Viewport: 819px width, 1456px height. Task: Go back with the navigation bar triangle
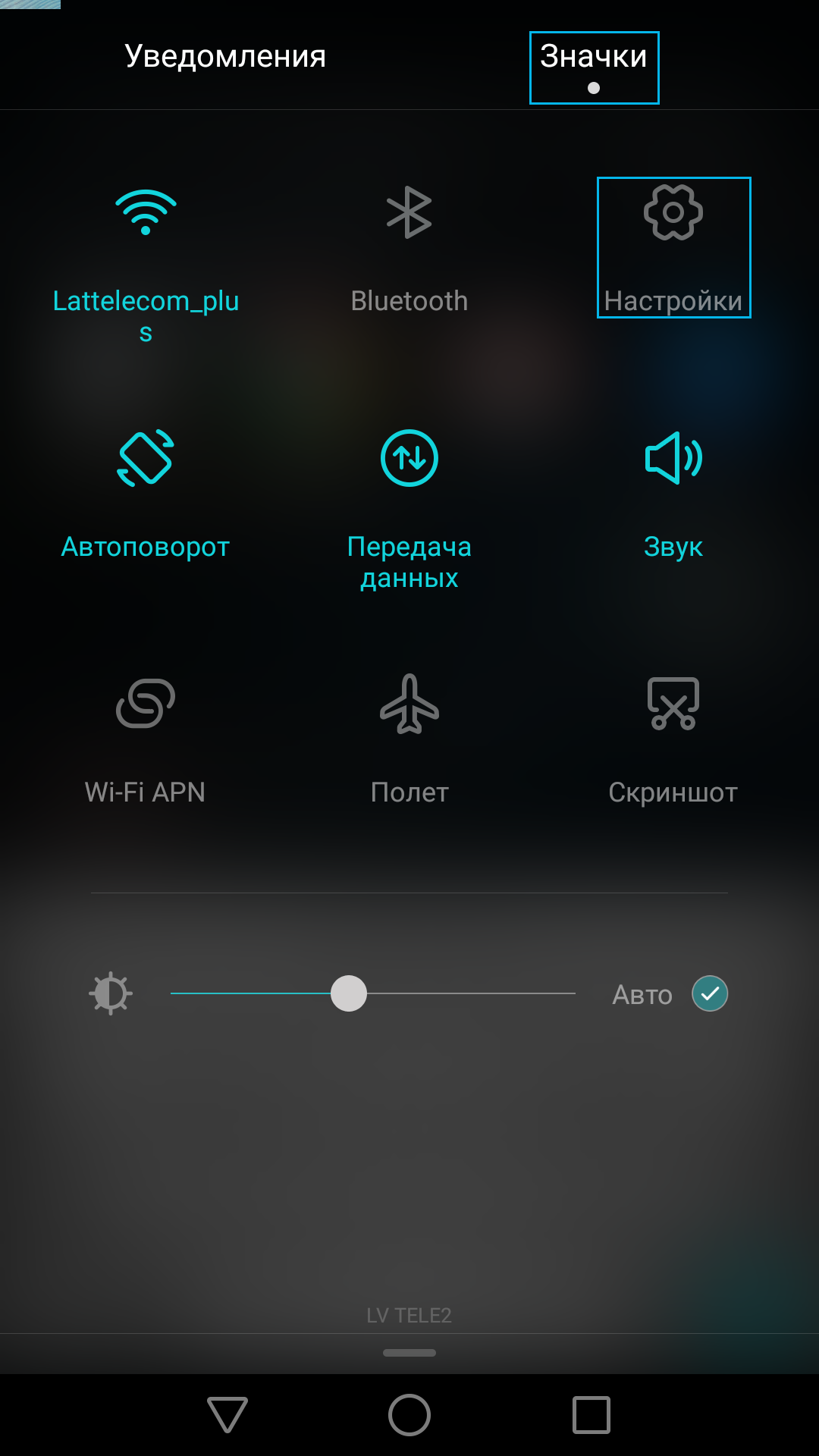point(227,1415)
